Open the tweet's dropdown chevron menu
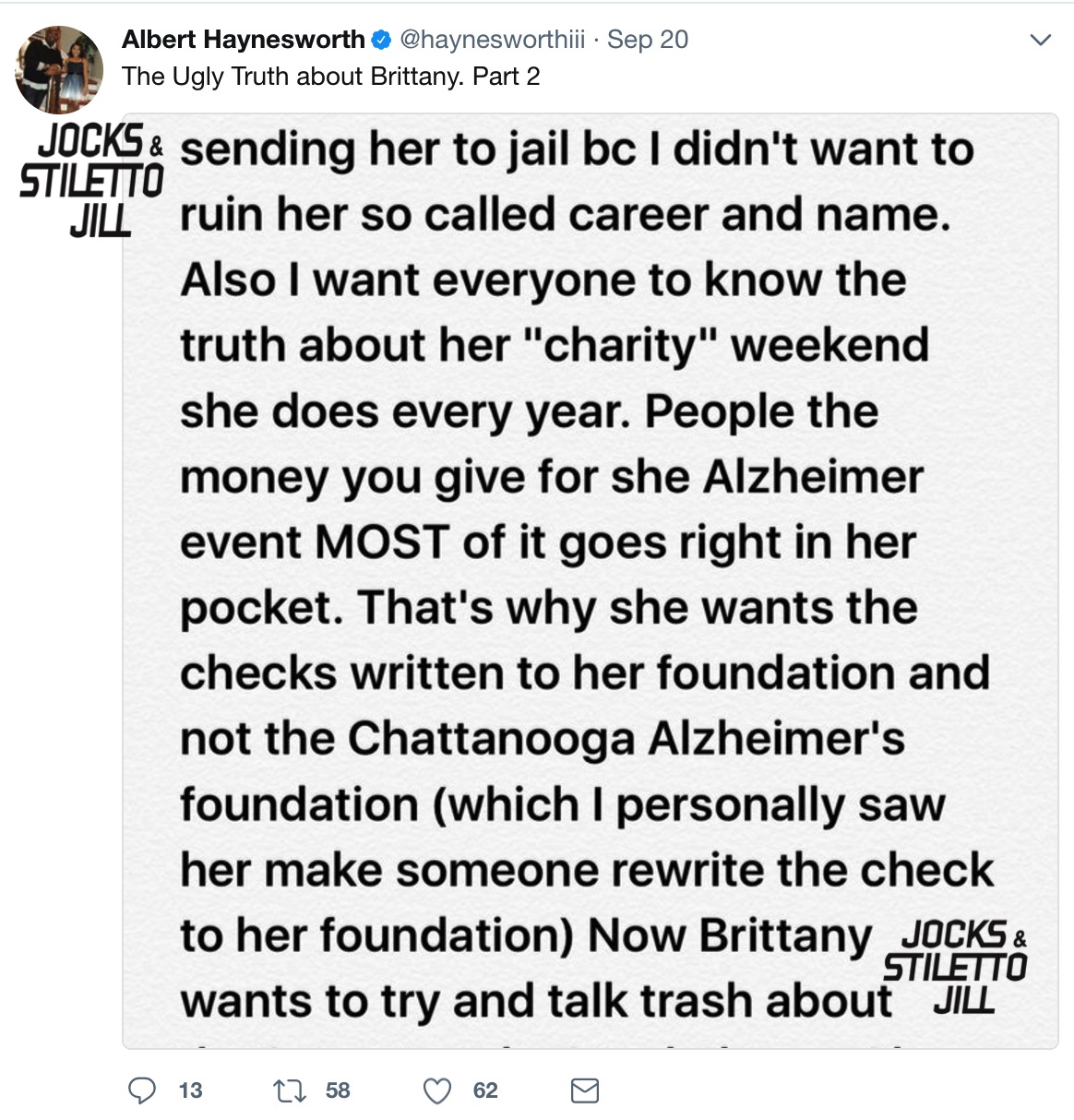This screenshot has height=1120, width=1074. coord(1040,41)
